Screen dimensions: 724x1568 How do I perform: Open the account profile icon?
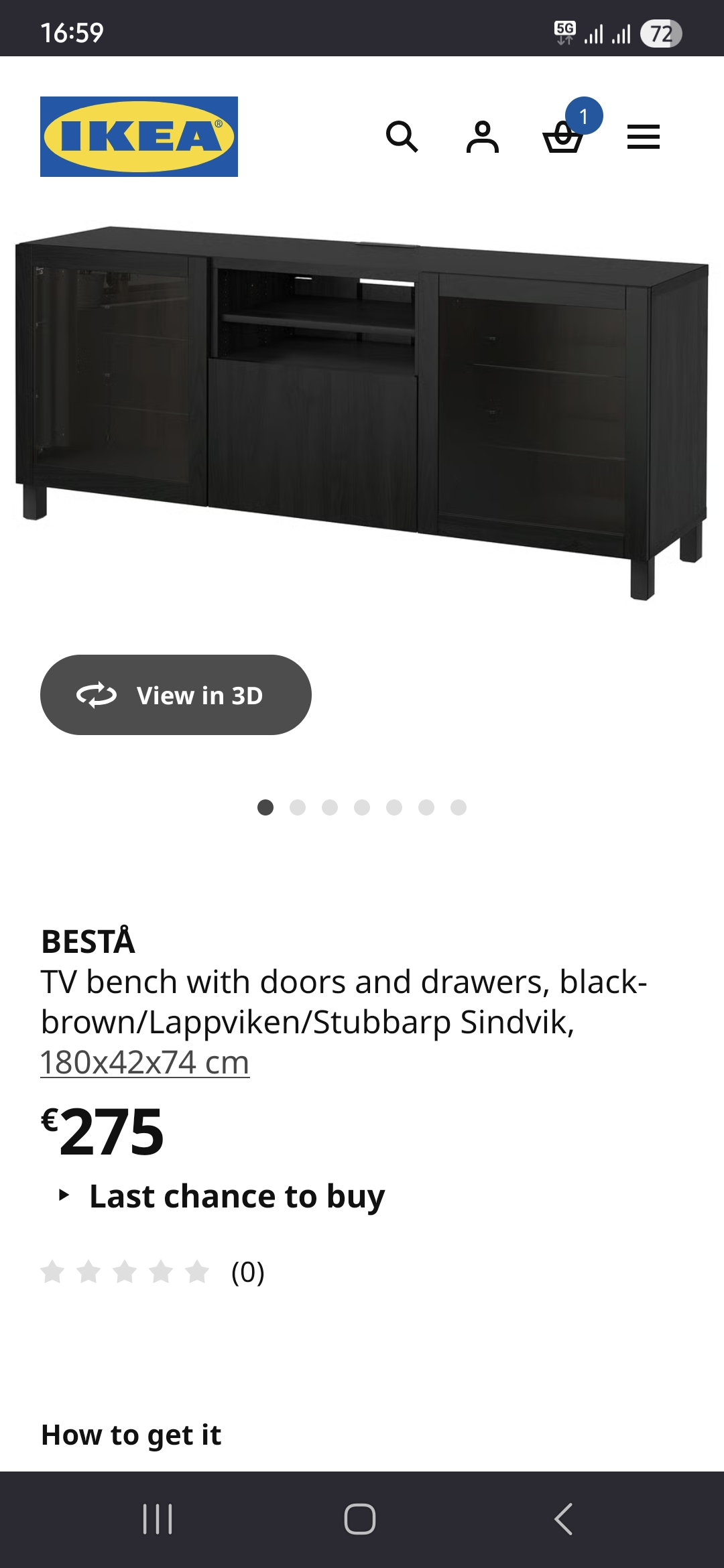(x=483, y=137)
